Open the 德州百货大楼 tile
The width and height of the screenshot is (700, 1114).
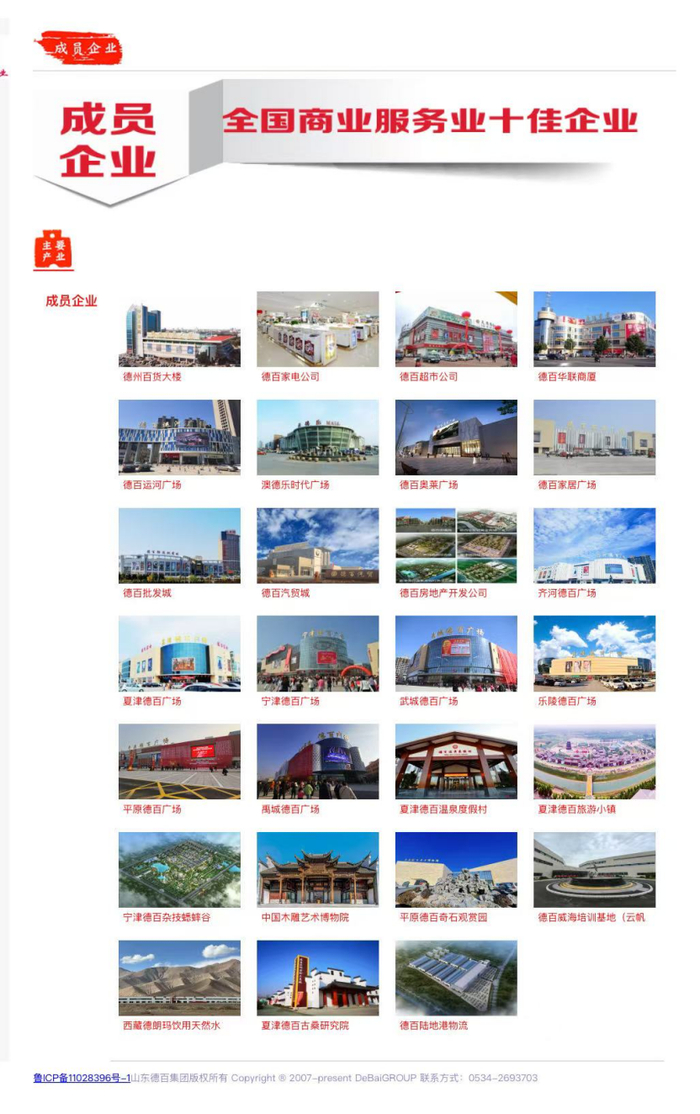click(x=179, y=329)
